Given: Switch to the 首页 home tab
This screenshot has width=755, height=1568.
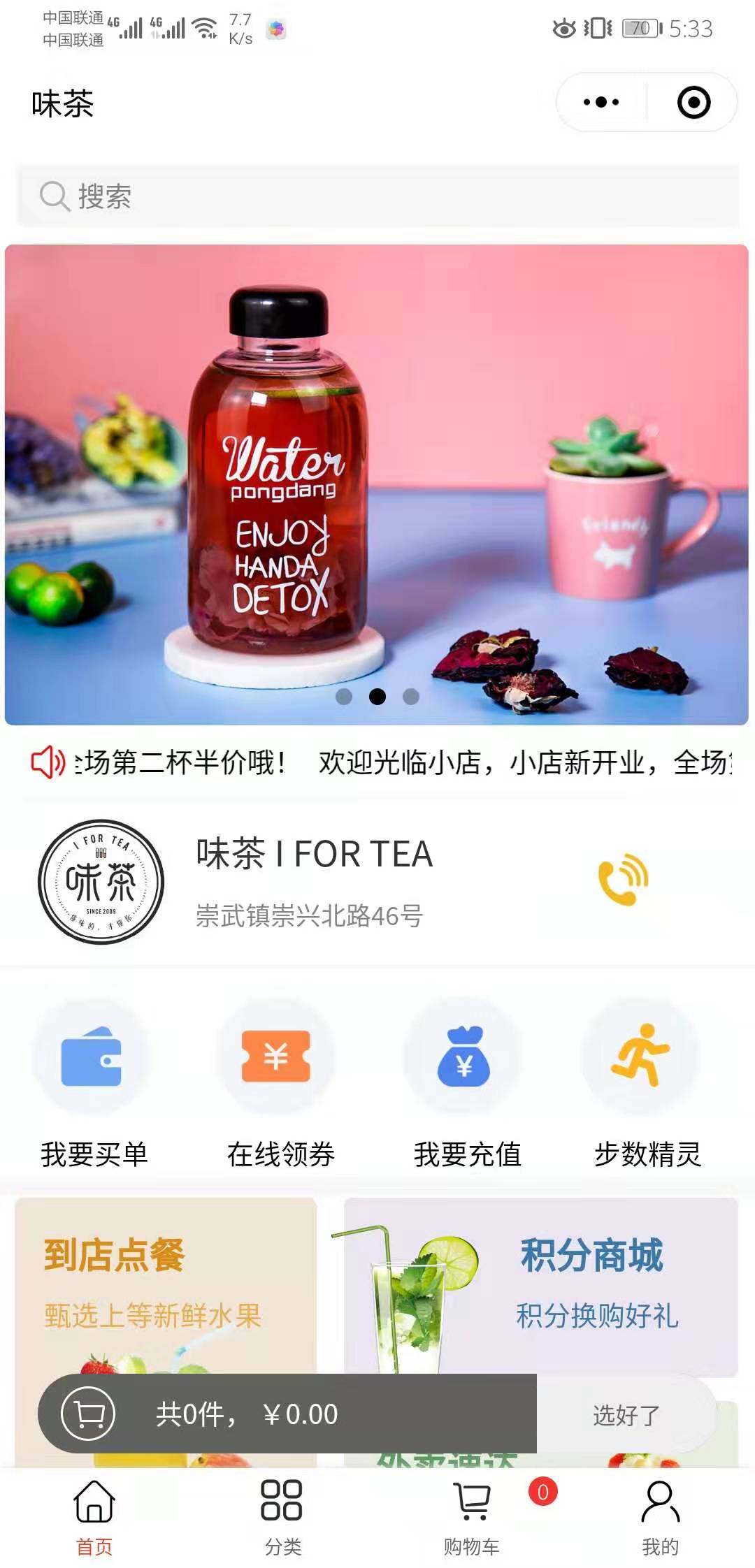Looking at the screenshot, I should coord(94,1518).
